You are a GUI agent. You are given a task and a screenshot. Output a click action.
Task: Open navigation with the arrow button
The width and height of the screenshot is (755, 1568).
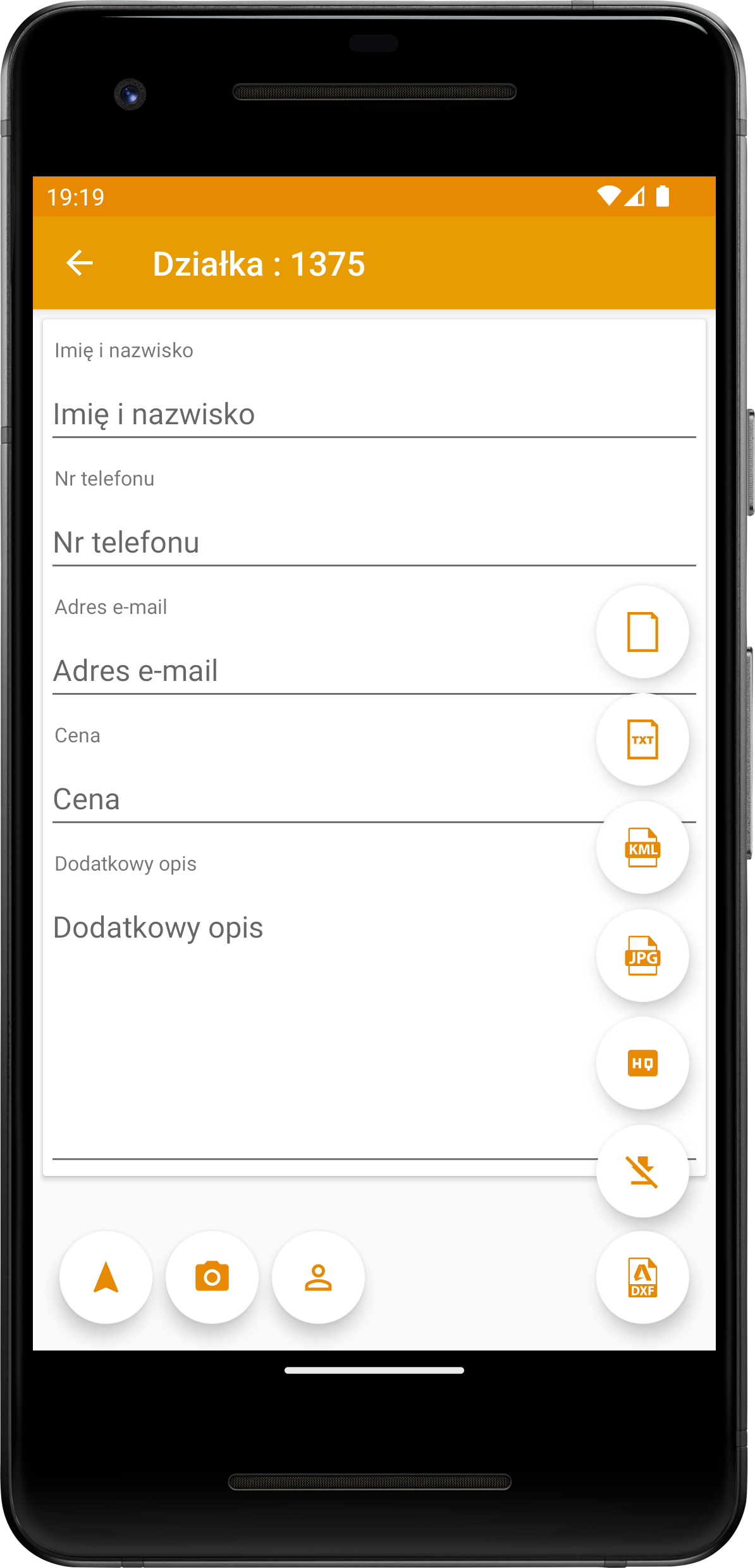106,1277
